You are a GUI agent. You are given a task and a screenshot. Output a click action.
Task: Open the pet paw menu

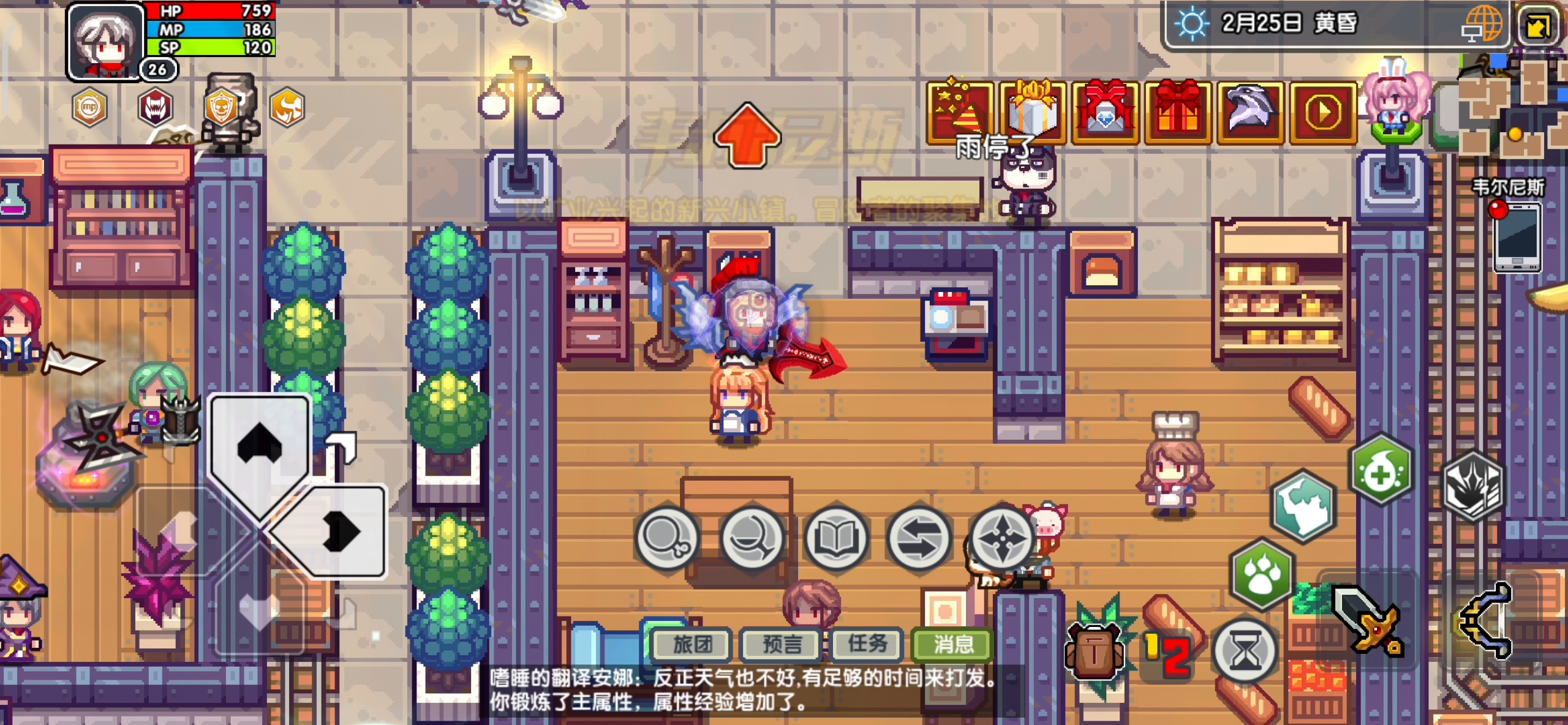tap(1262, 574)
